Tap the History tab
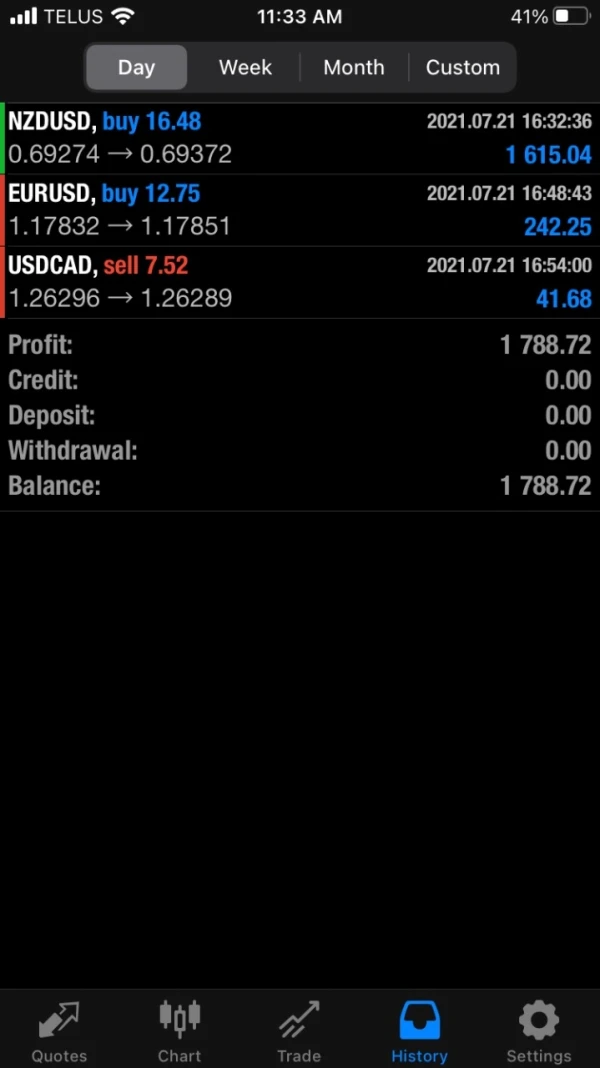This screenshot has width=600, height=1068. 419,1031
